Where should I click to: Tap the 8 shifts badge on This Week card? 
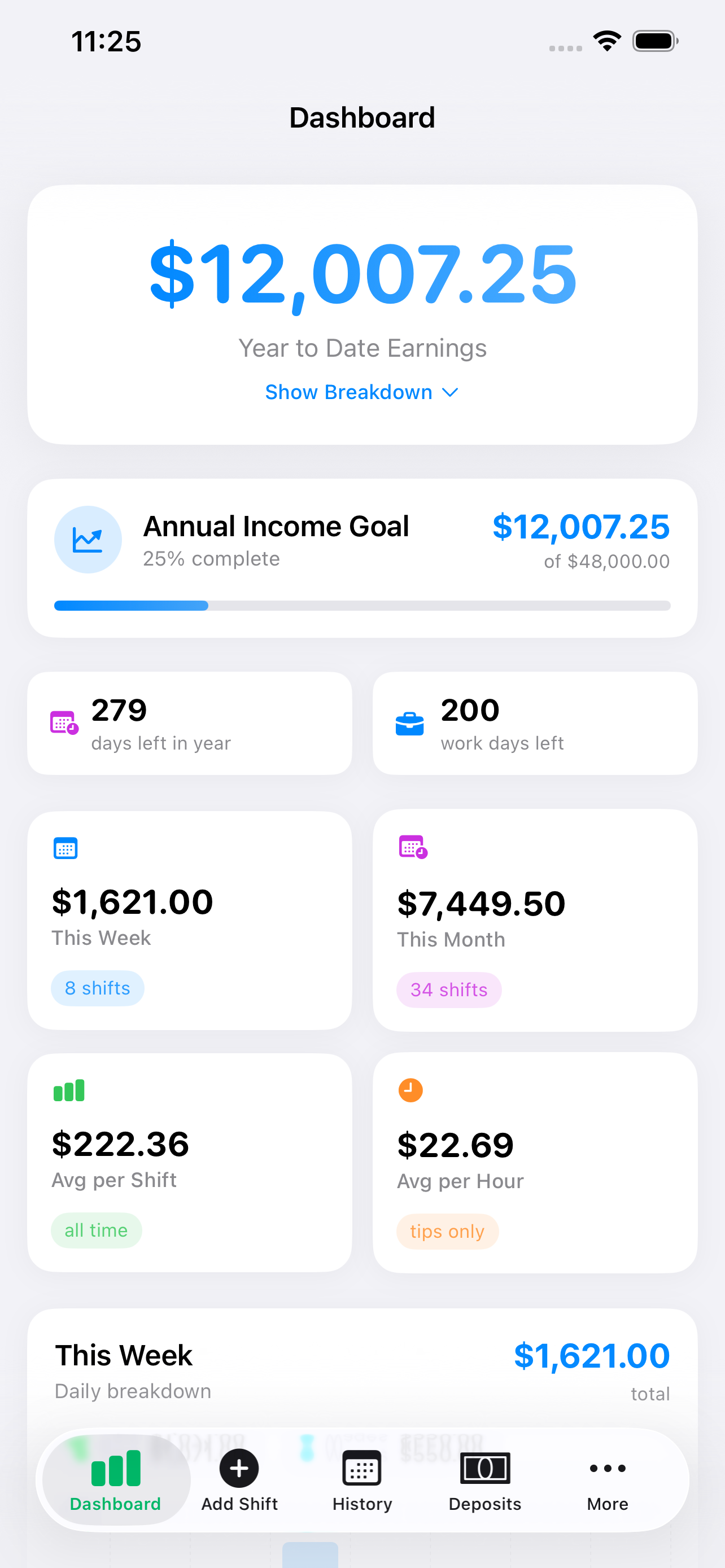[x=97, y=988]
